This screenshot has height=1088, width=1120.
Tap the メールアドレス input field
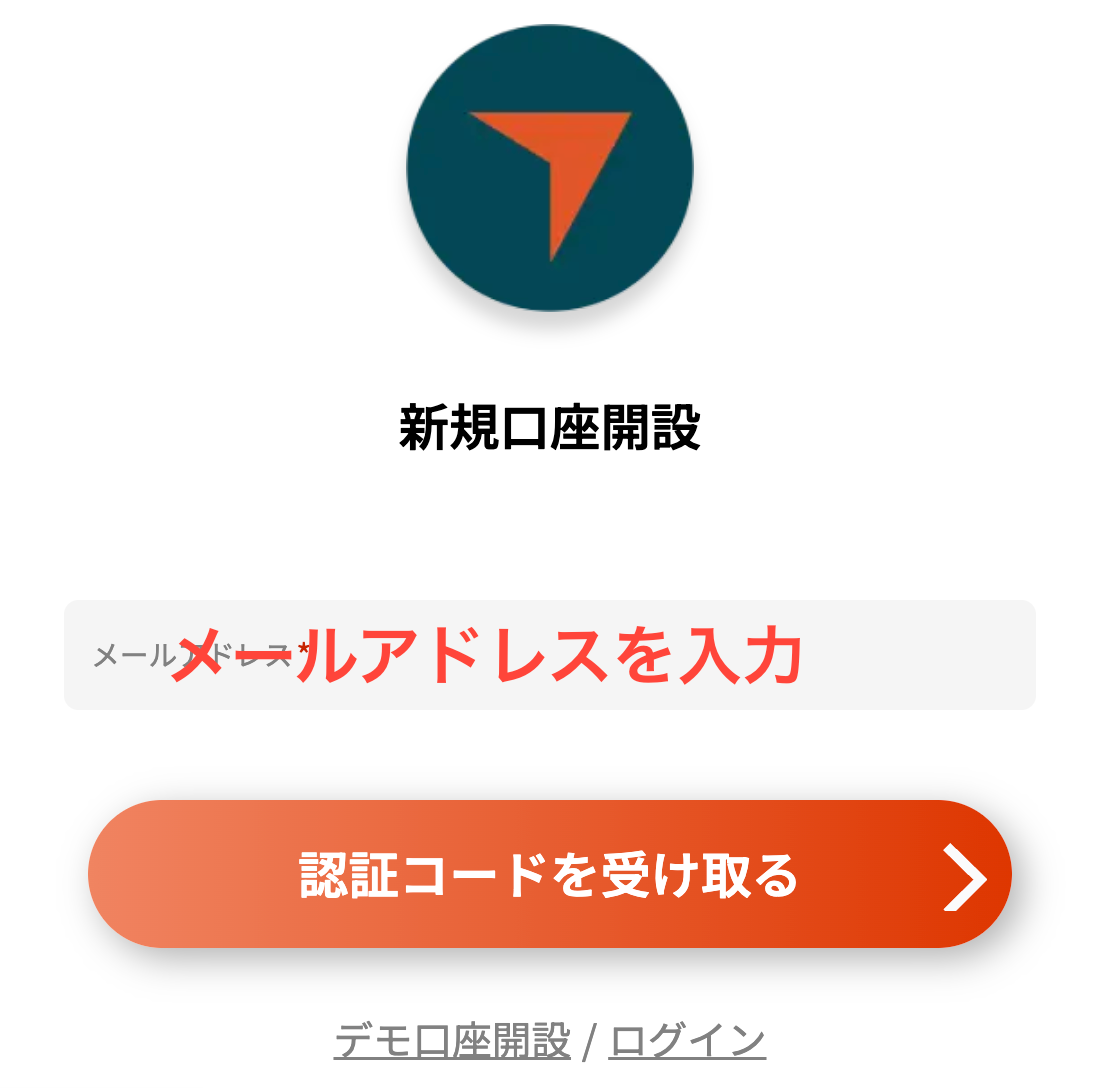coord(549,656)
